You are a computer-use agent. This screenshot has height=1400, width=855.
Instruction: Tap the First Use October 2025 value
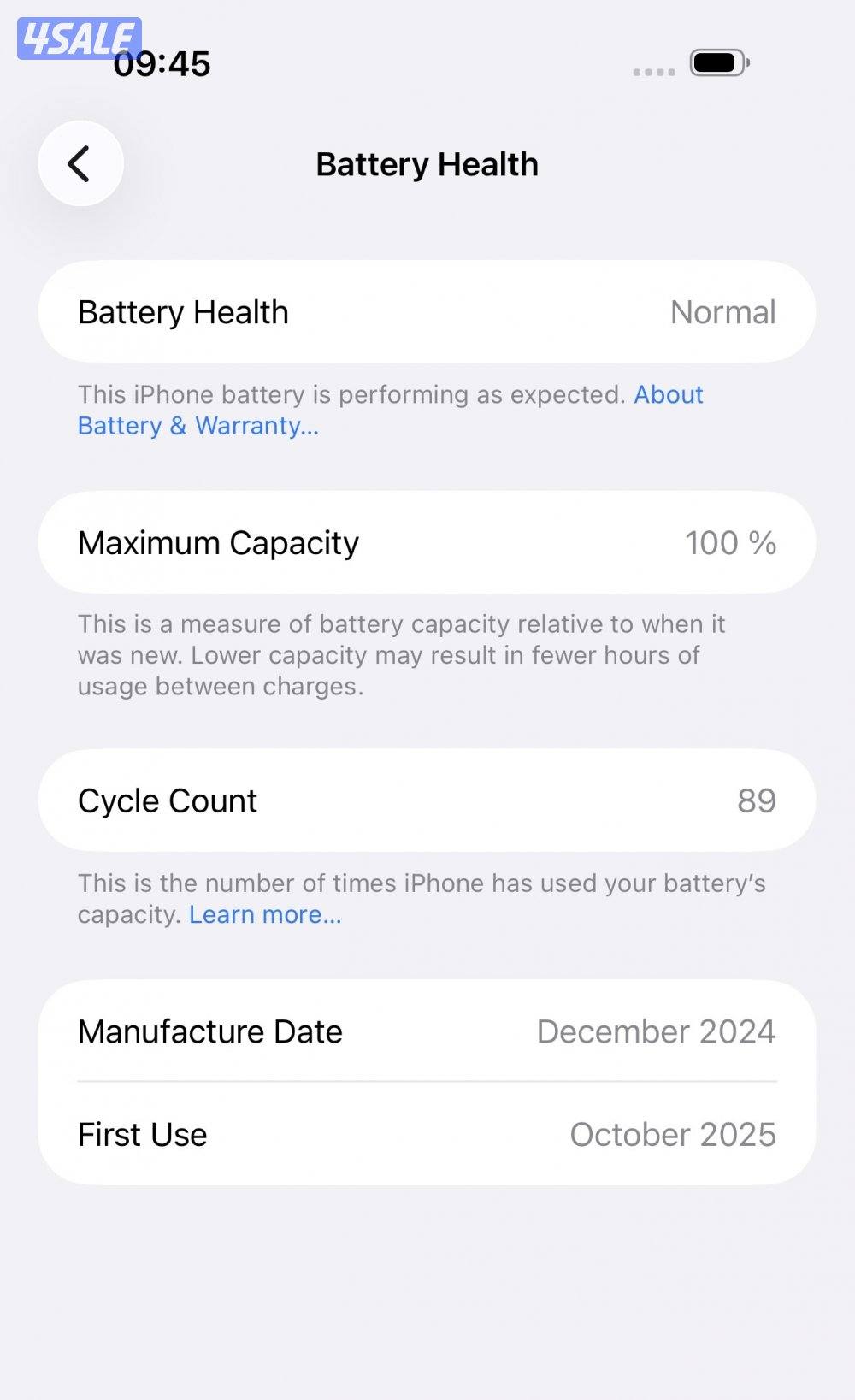coord(672,1134)
